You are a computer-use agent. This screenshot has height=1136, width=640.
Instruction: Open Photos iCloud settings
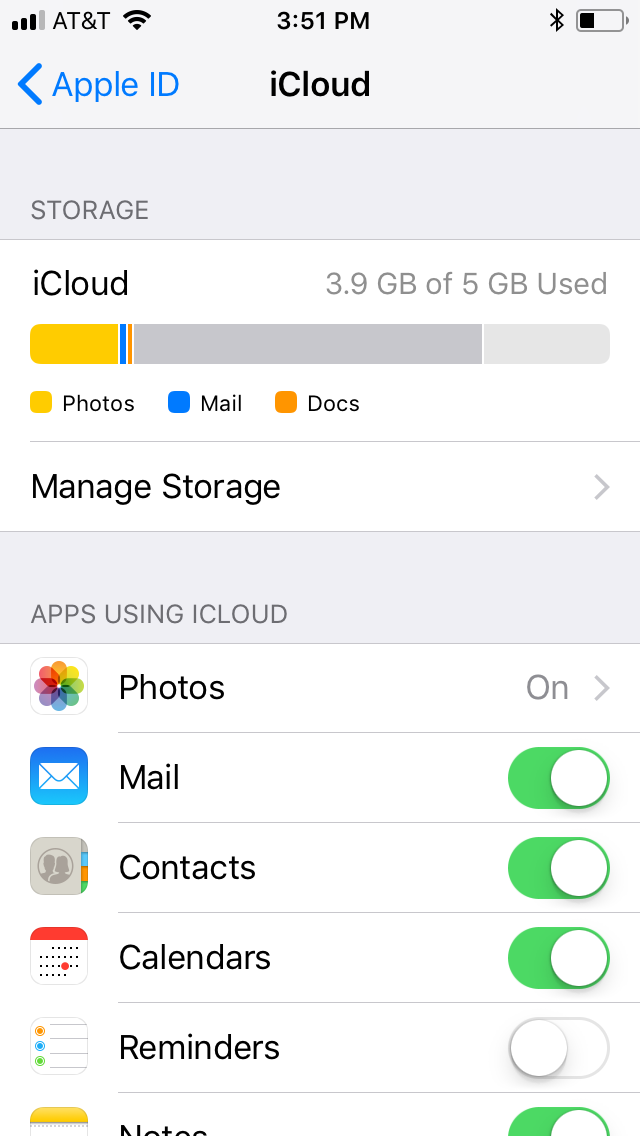coord(320,688)
